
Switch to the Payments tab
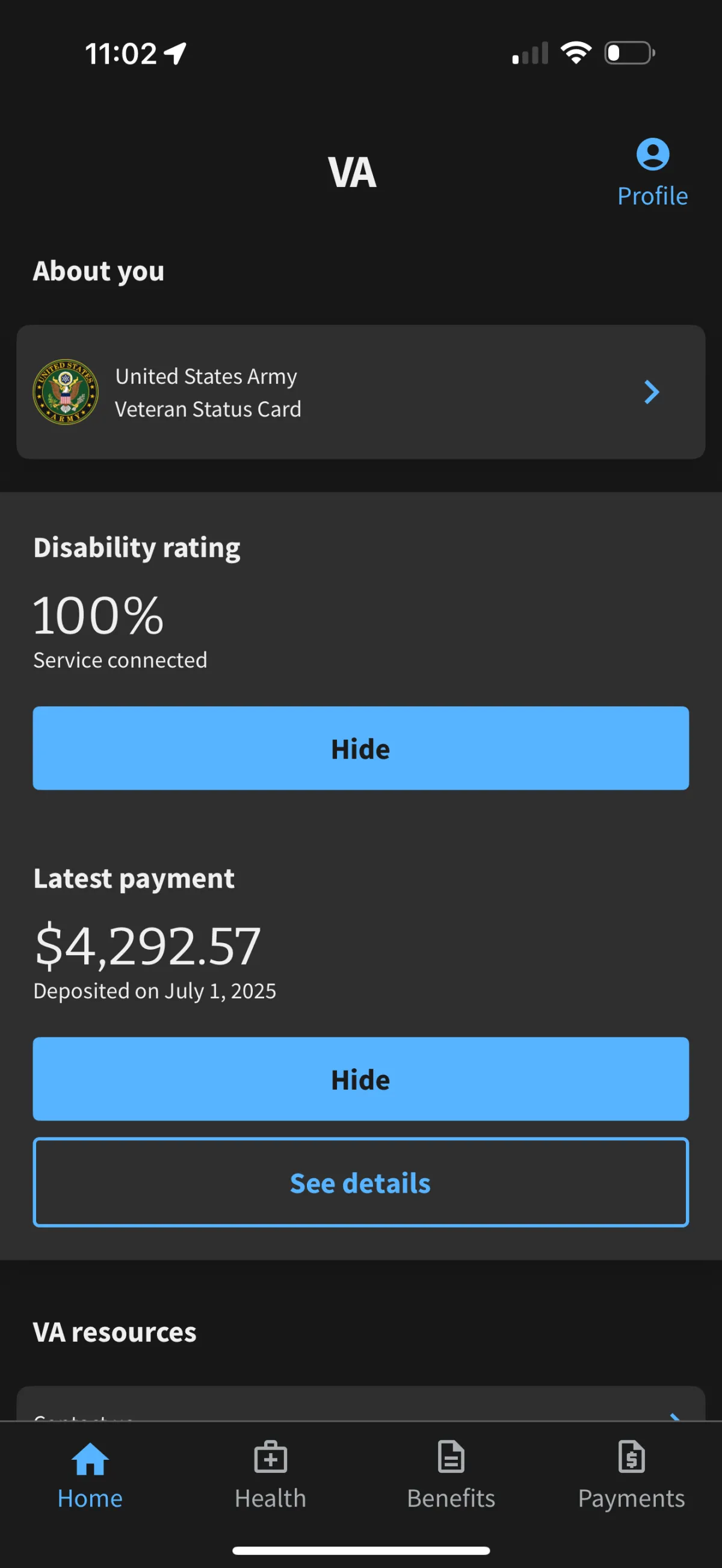[x=631, y=1475]
